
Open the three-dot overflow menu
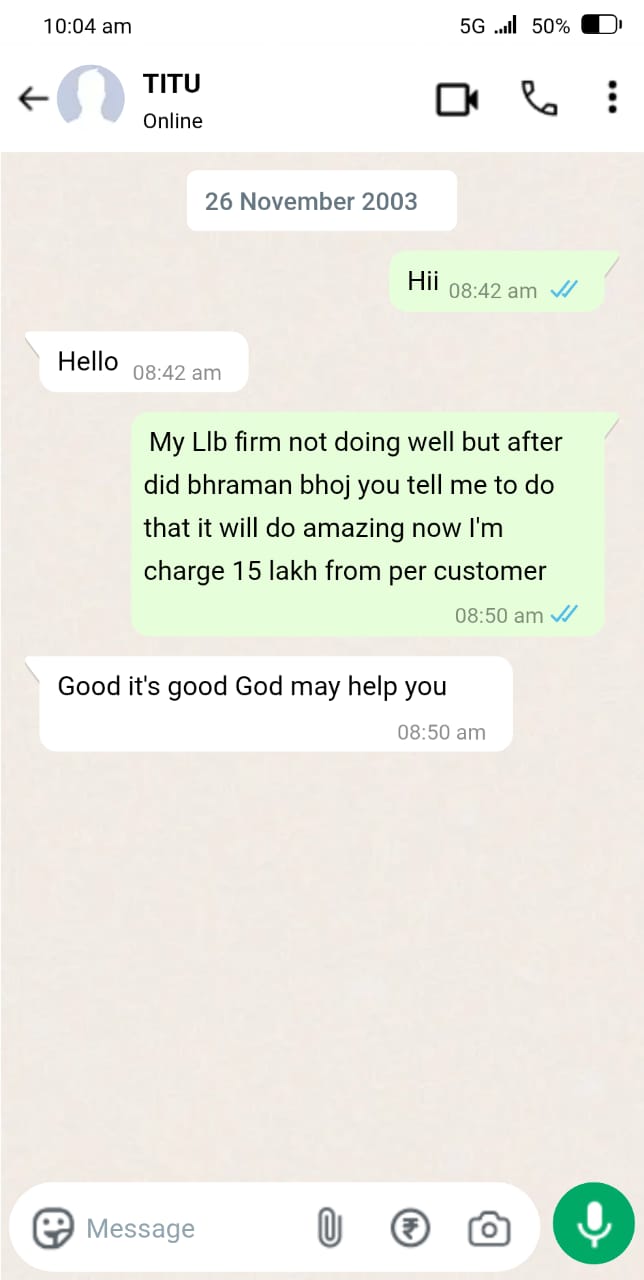pos(612,98)
